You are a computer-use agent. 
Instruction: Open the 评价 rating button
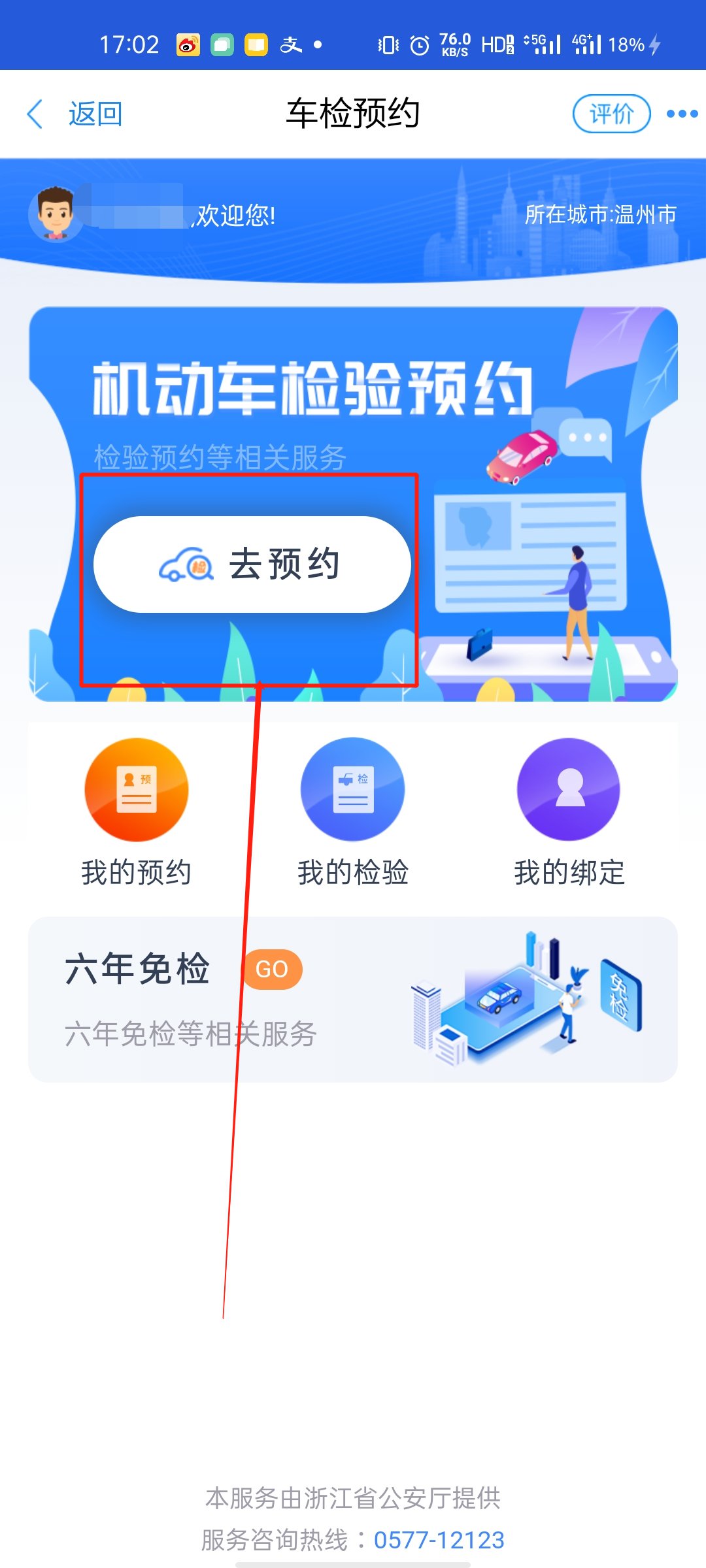click(x=611, y=114)
